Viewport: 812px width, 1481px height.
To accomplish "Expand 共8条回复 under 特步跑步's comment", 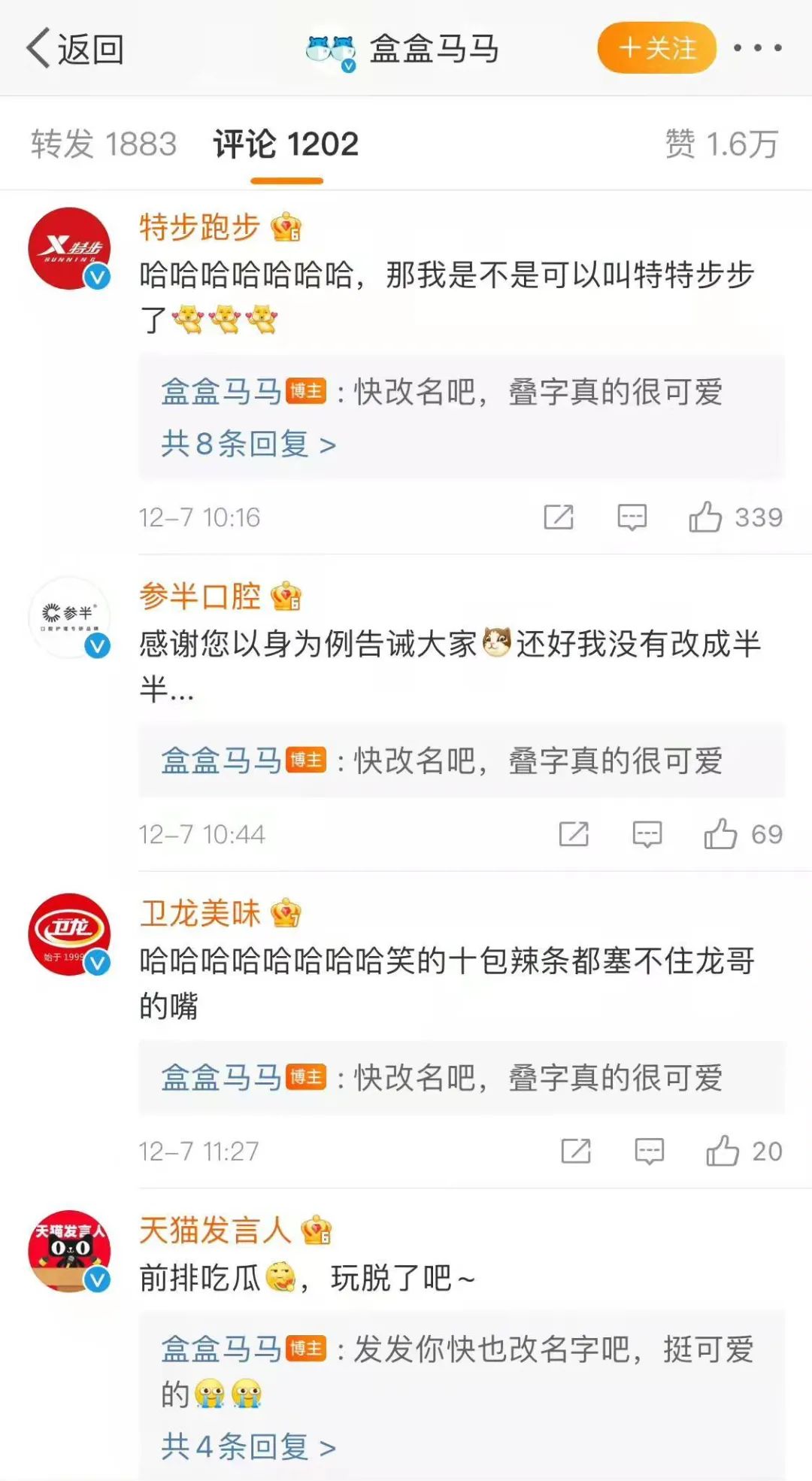I will (248, 445).
